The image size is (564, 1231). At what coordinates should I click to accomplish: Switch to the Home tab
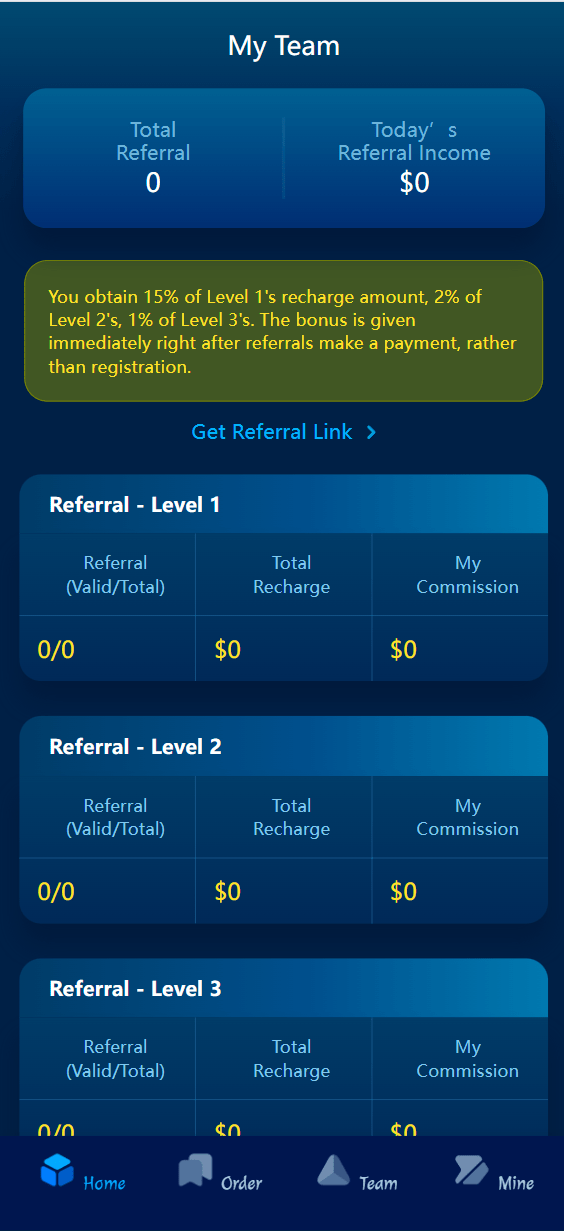pos(83,1172)
